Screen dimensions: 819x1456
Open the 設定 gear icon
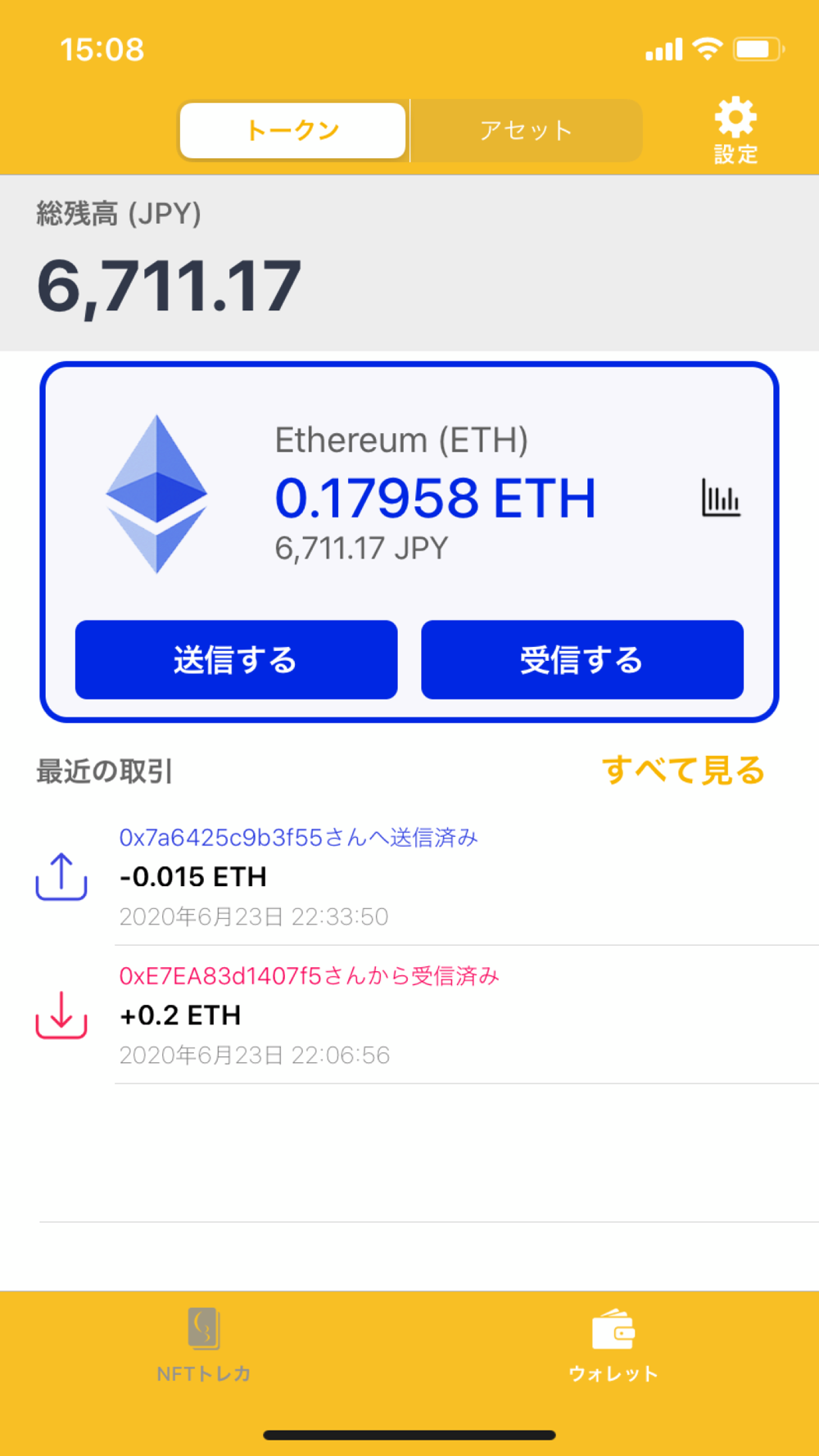coord(735,130)
